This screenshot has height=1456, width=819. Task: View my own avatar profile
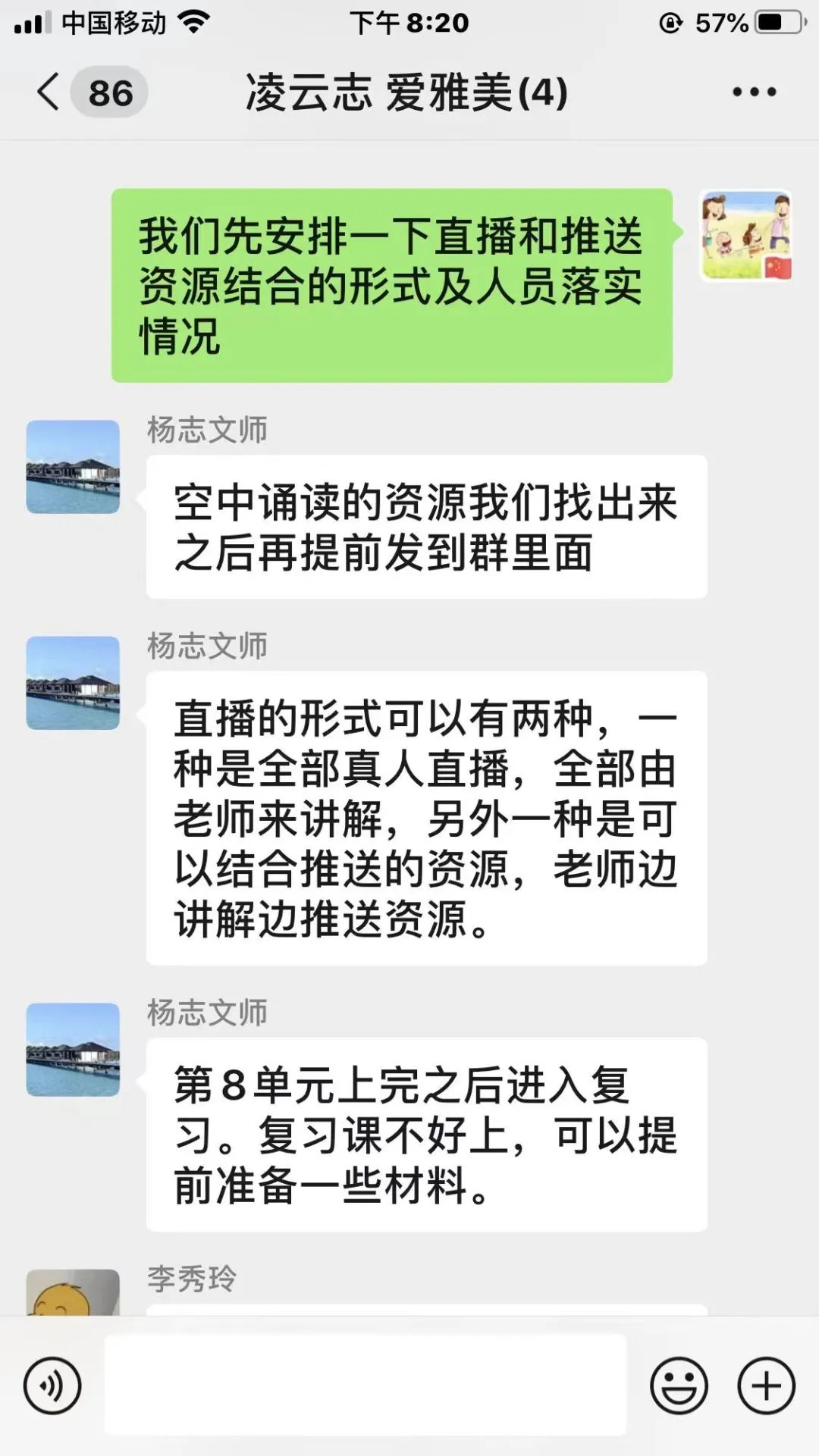pyautogui.click(x=746, y=236)
